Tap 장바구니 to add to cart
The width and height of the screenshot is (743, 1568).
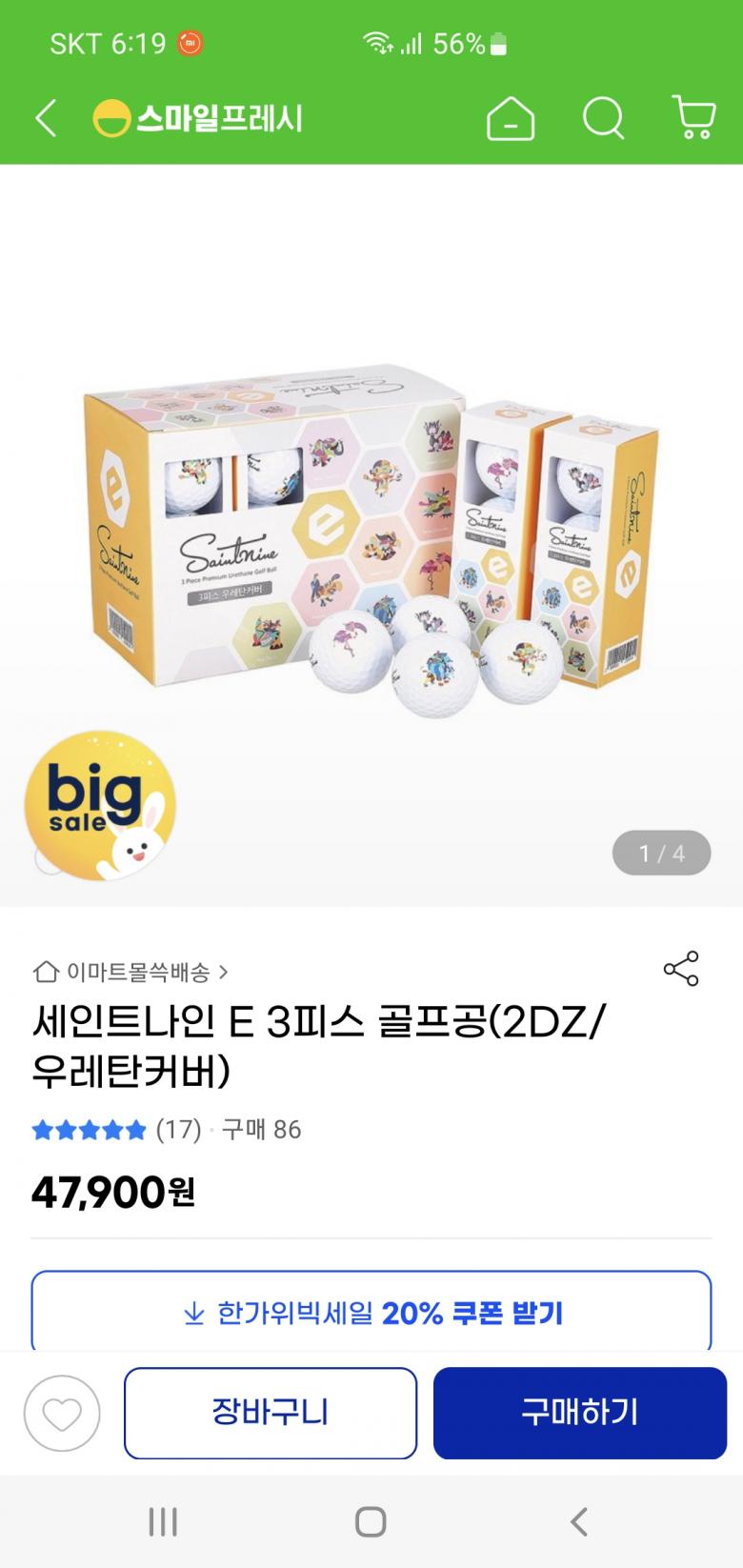271,1413
